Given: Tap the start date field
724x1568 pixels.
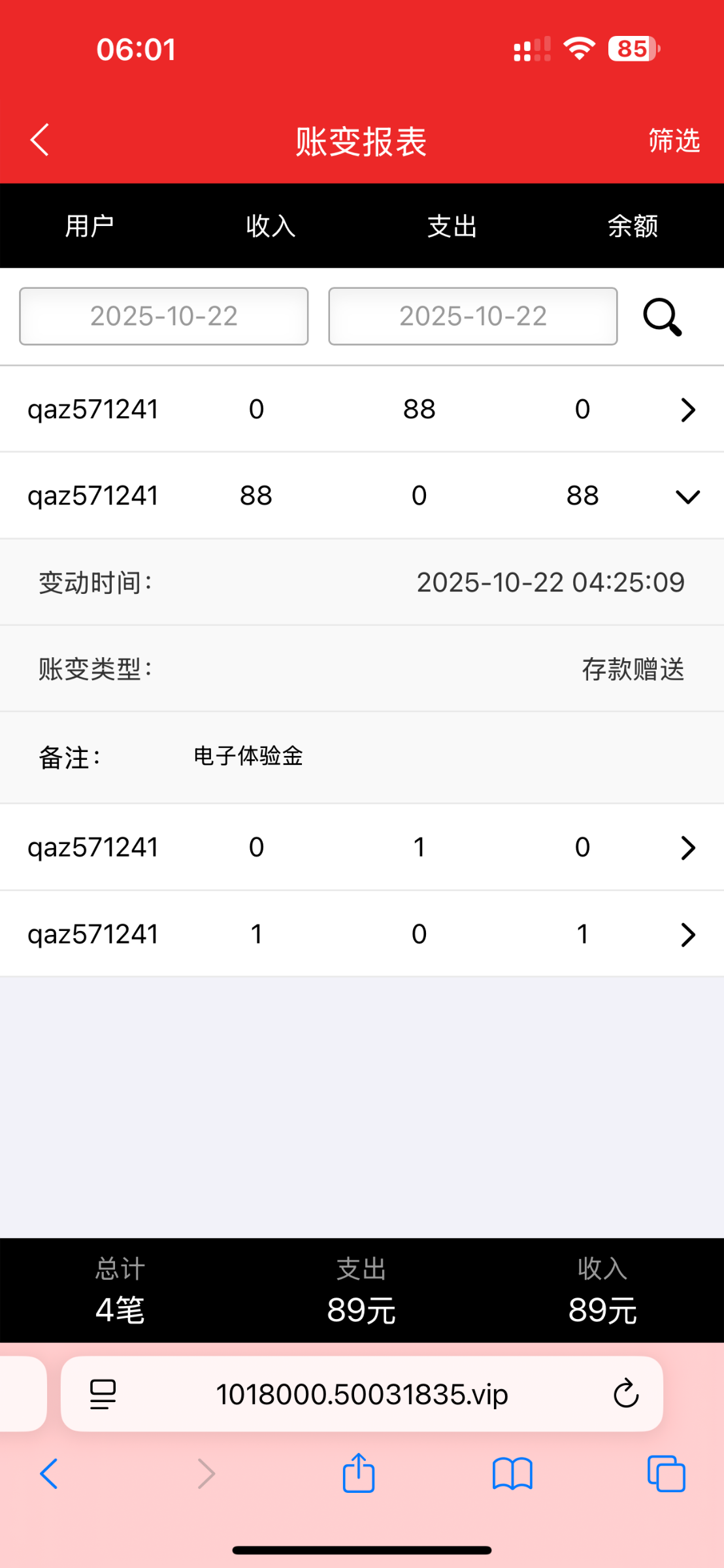Looking at the screenshot, I should click(163, 316).
